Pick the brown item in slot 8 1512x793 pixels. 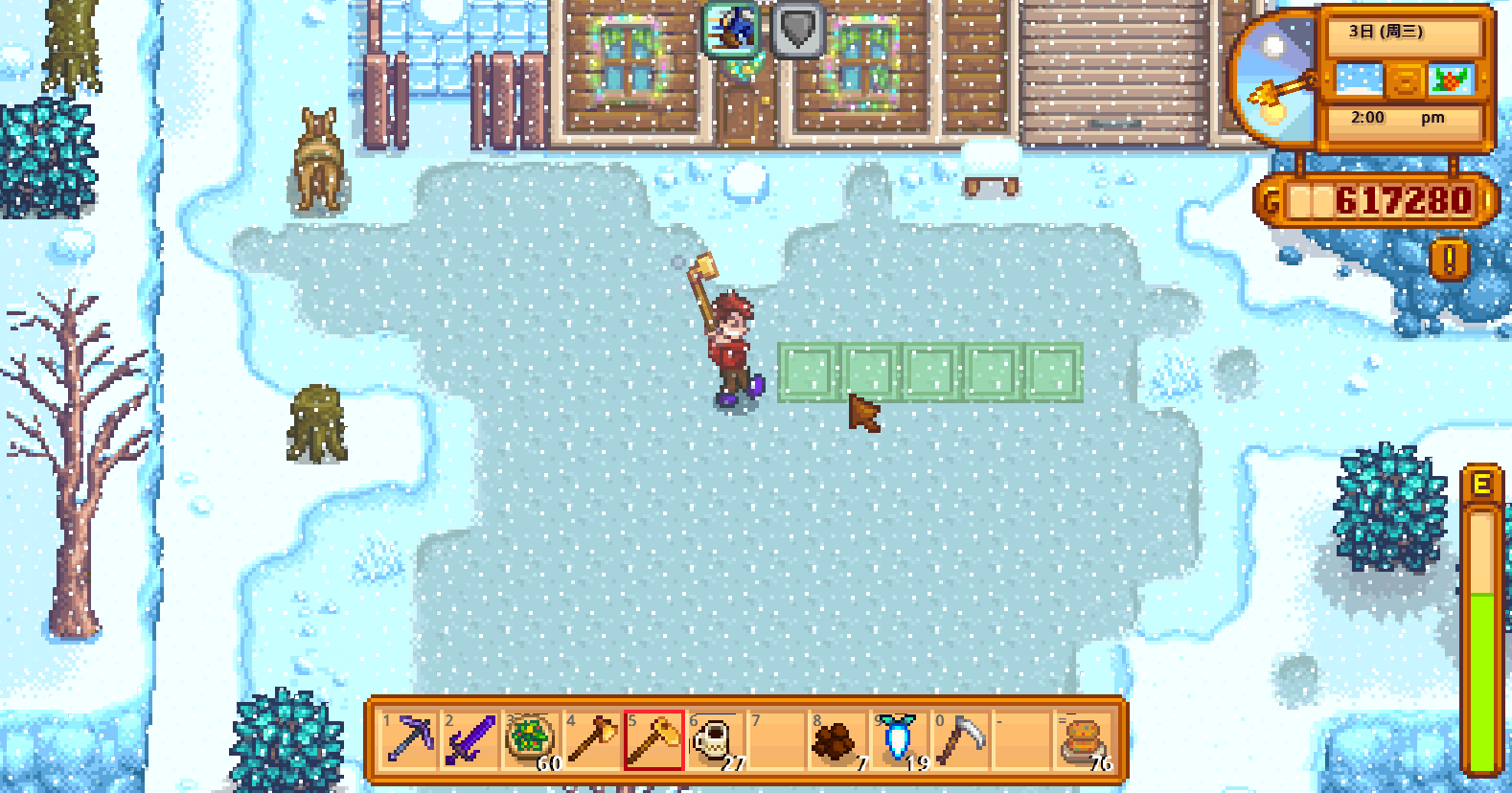[x=837, y=739]
